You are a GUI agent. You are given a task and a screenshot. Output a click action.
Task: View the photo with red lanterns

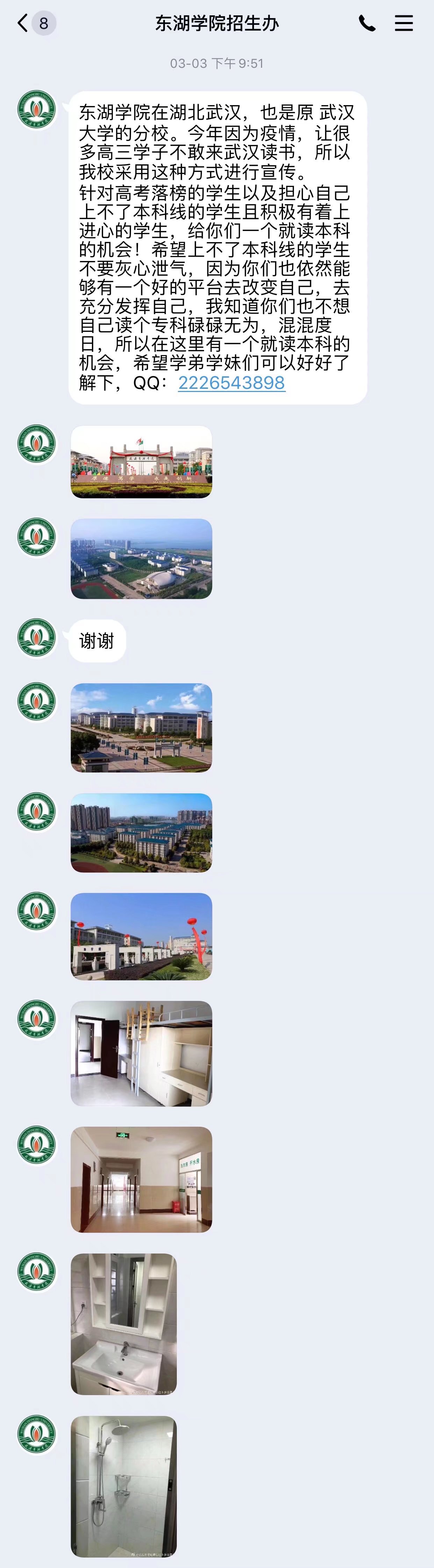141,936
